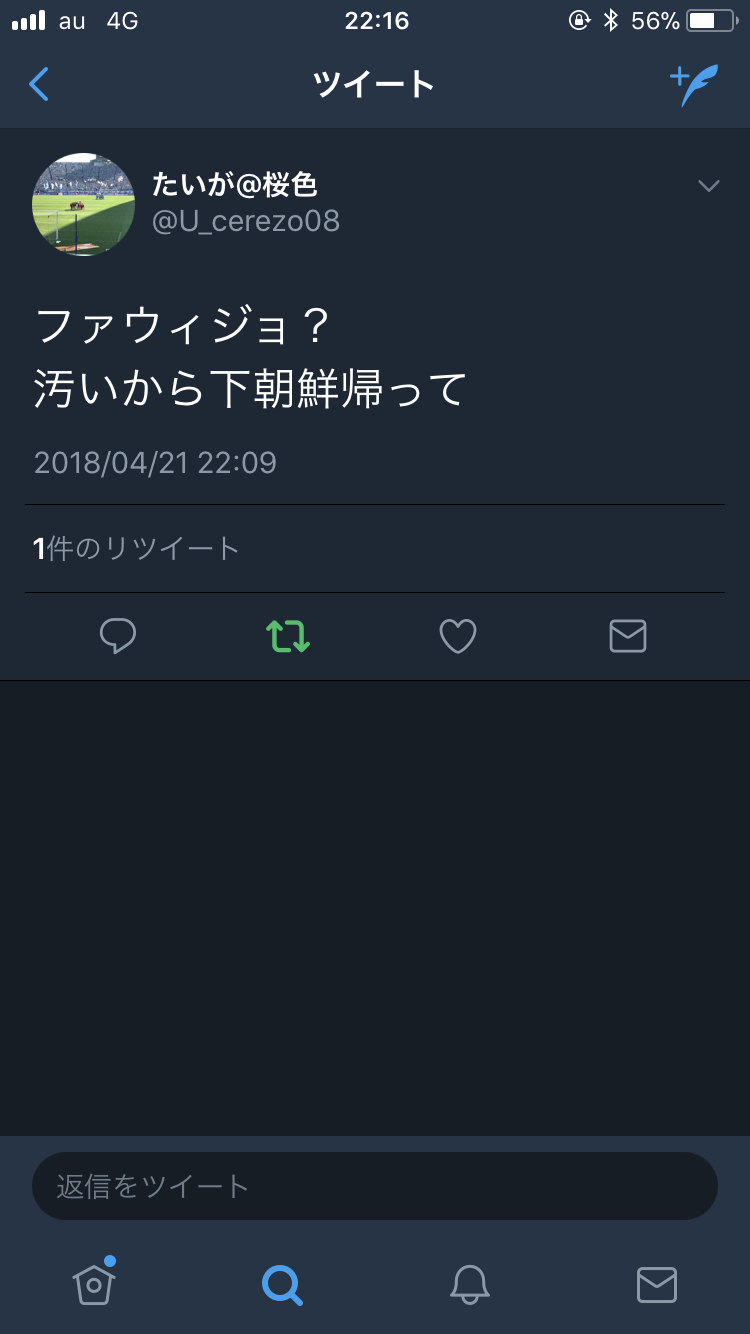Share tweet via direct message envelope
The height and width of the screenshot is (1334, 750).
(628, 636)
